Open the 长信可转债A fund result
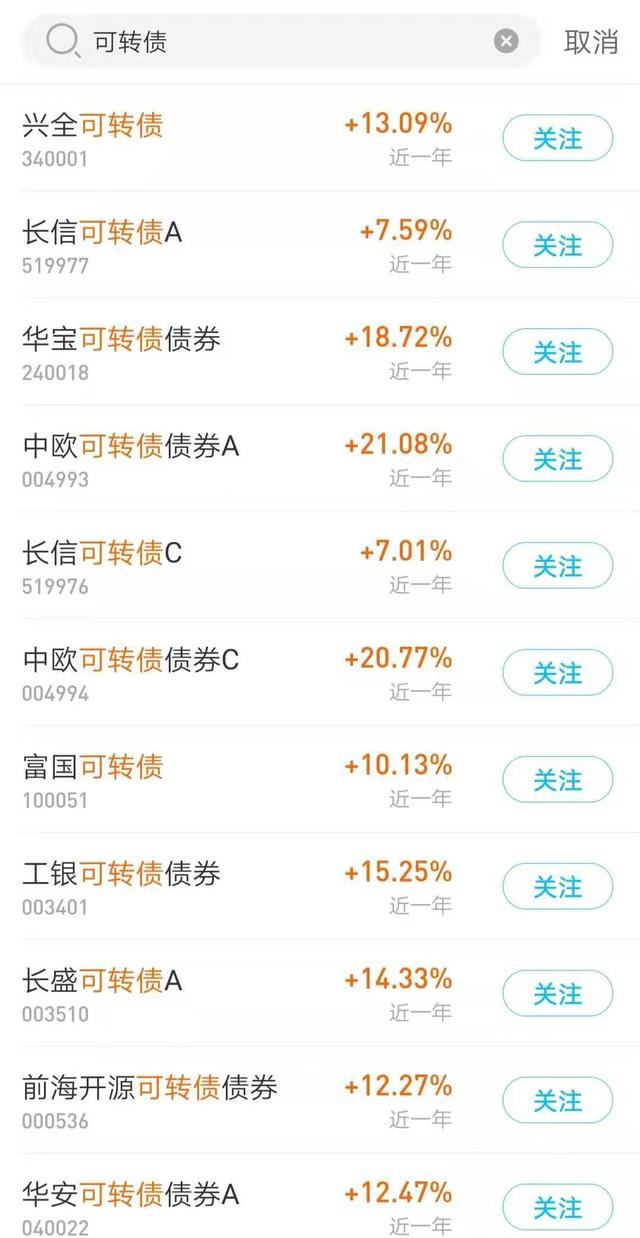The image size is (640, 1238). 320,245
